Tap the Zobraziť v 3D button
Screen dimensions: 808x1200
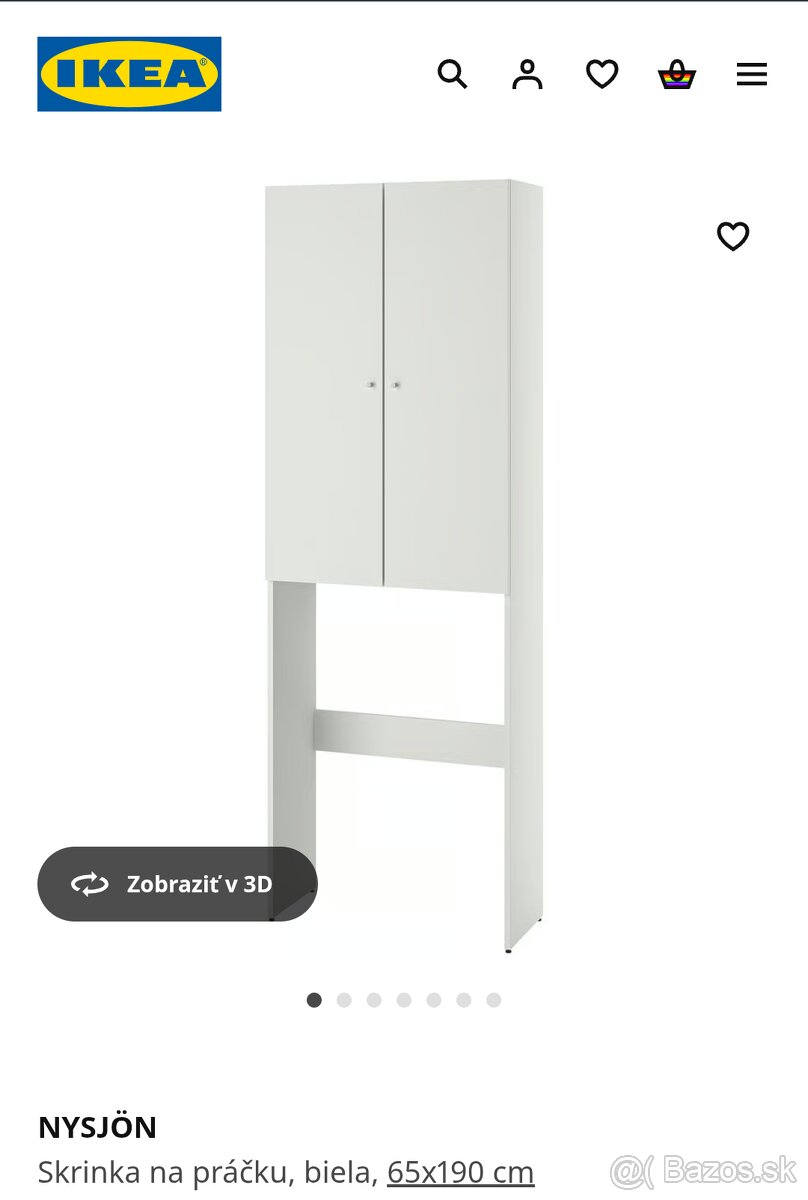(177, 884)
